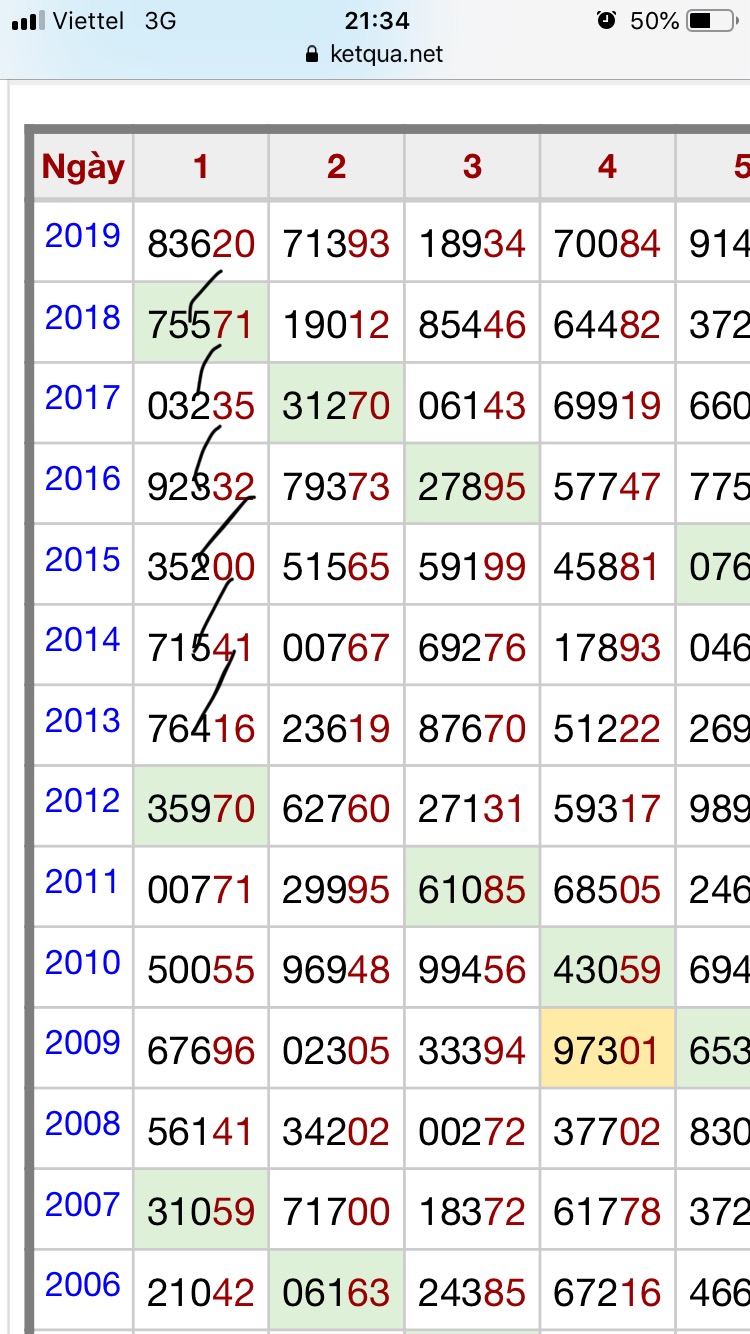Go to the 2007 link
Screen dimensions: 750x1334
coord(82,1204)
